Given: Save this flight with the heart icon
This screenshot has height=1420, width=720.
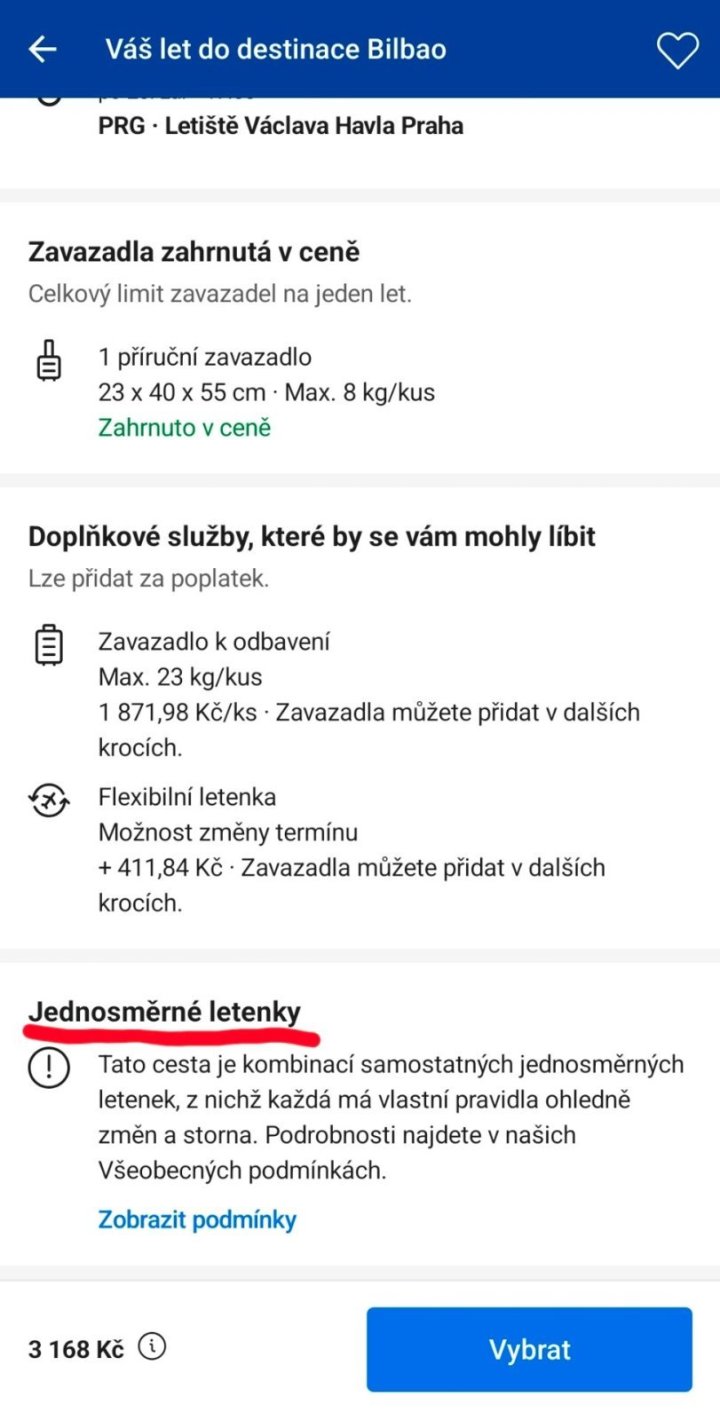Looking at the screenshot, I should click(677, 50).
